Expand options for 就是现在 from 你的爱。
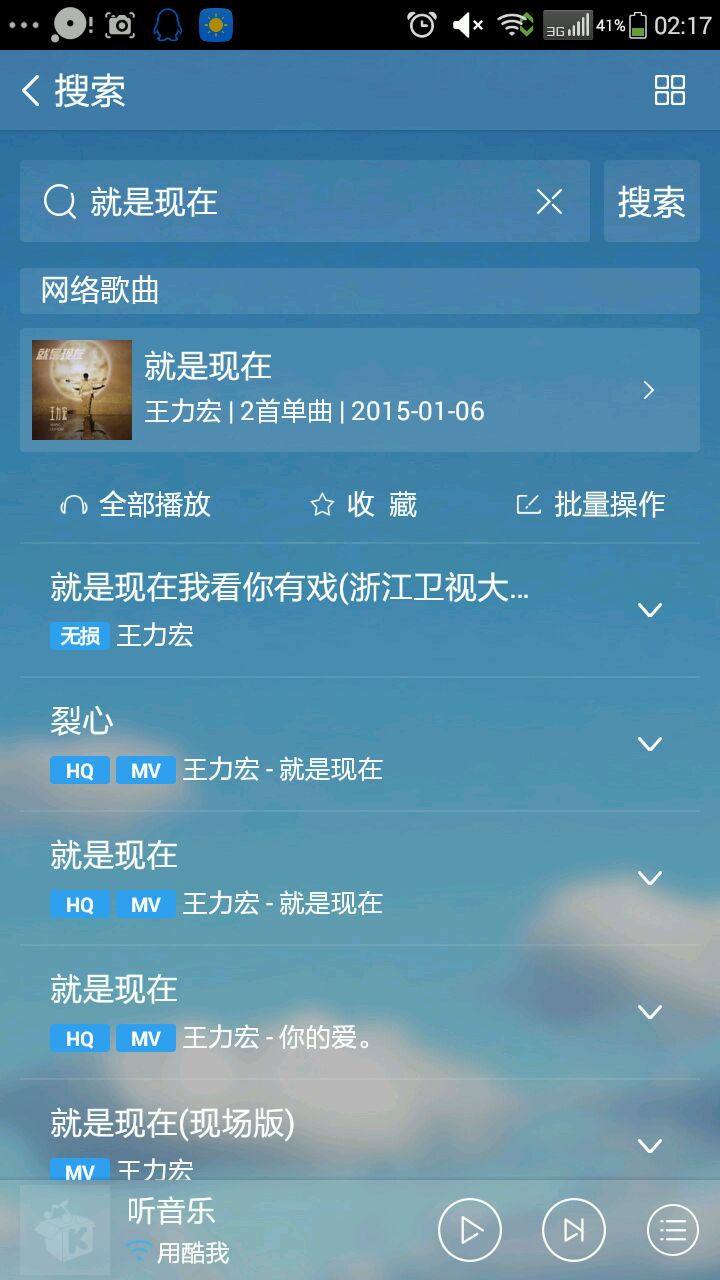This screenshot has width=720, height=1280. click(x=650, y=1011)
